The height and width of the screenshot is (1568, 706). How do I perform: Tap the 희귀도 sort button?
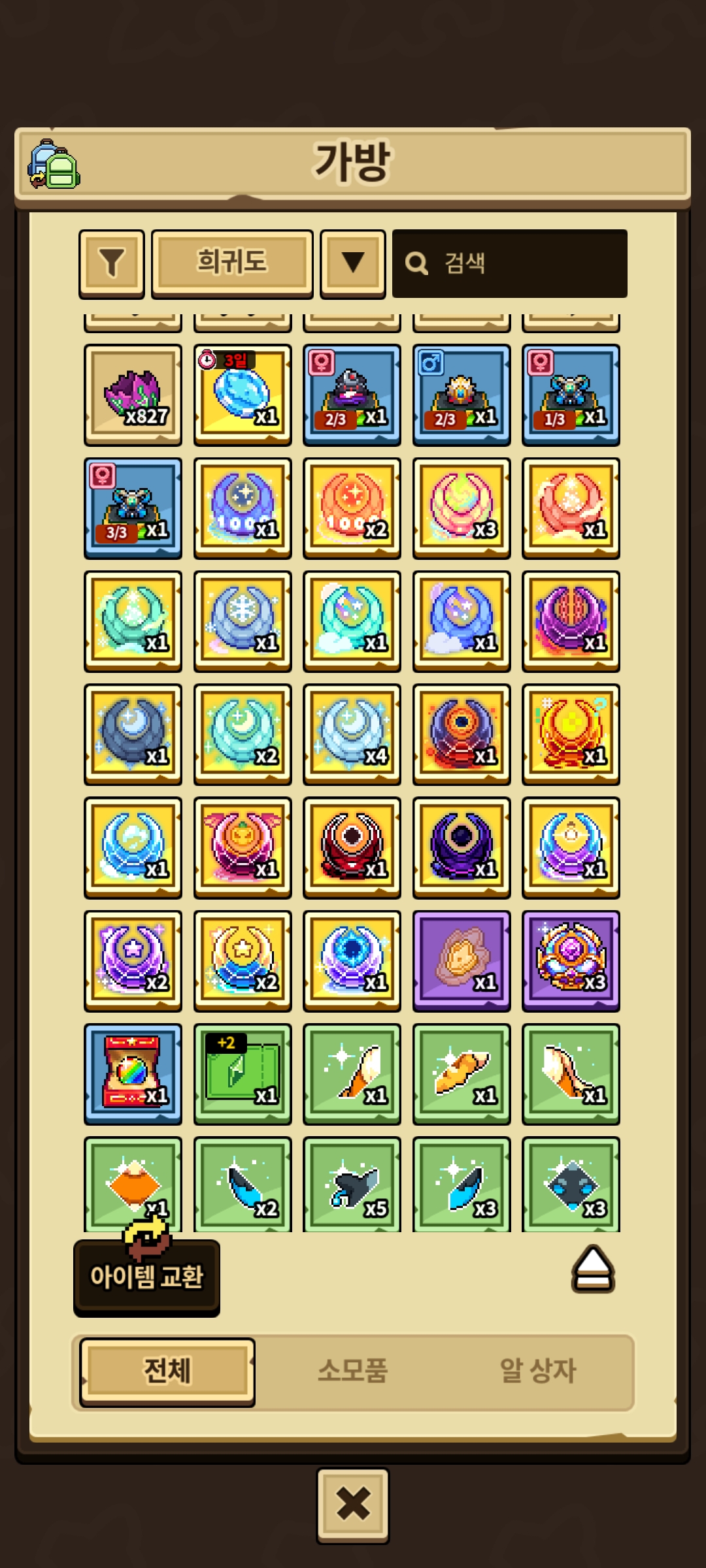[232, 263]
